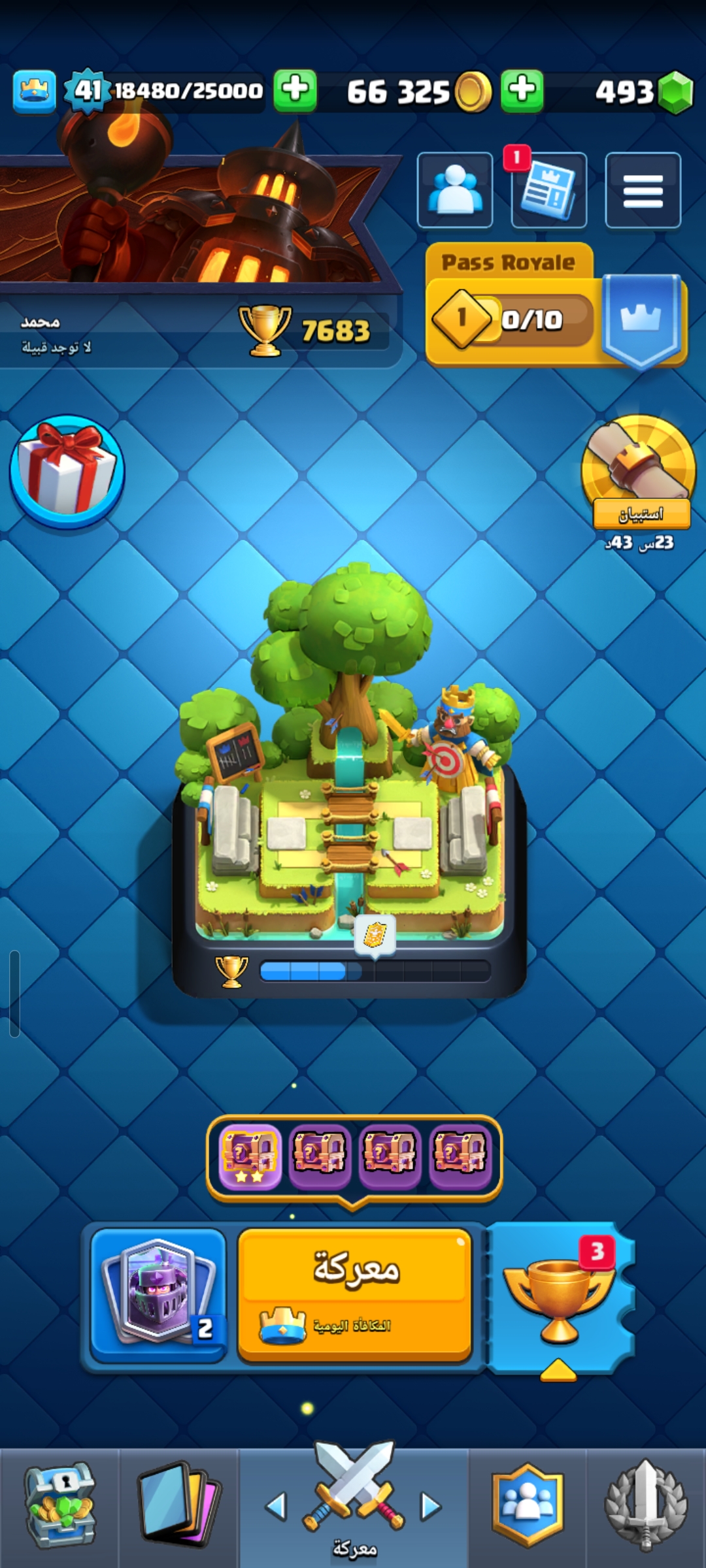Open the game modes trophy button
The height and width of the screenshot is (1568, 706).
point(559,1295)
